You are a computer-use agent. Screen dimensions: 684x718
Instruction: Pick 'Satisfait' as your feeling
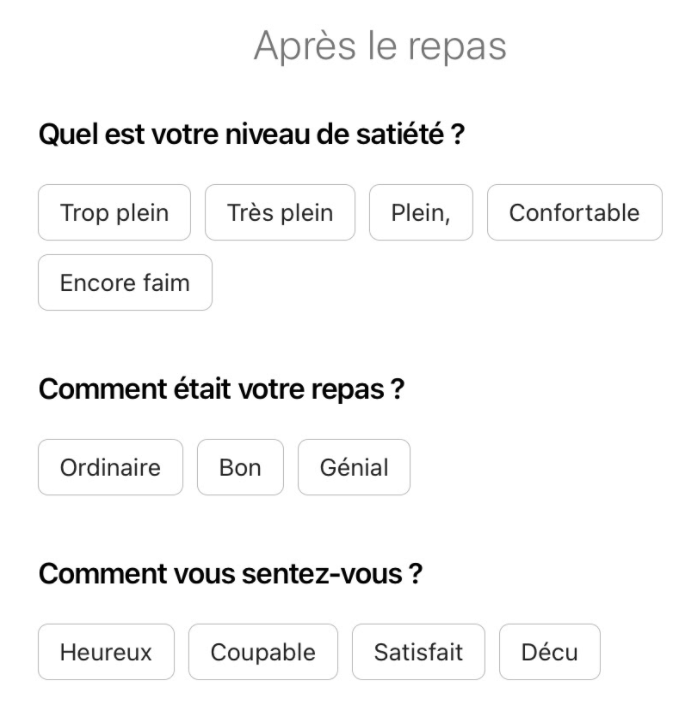pyautogui.click(x=418, y=652)
